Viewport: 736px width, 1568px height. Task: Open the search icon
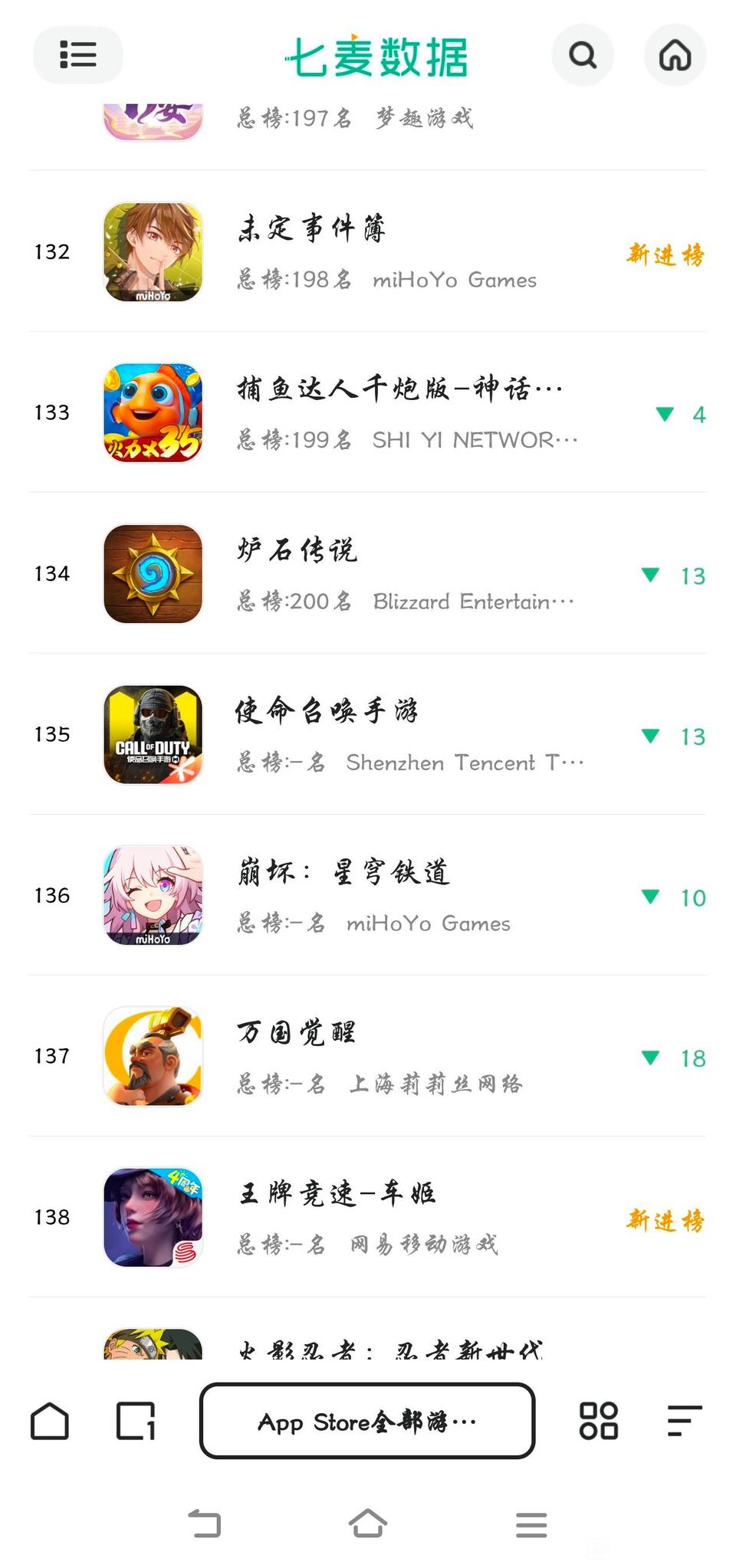583,55
